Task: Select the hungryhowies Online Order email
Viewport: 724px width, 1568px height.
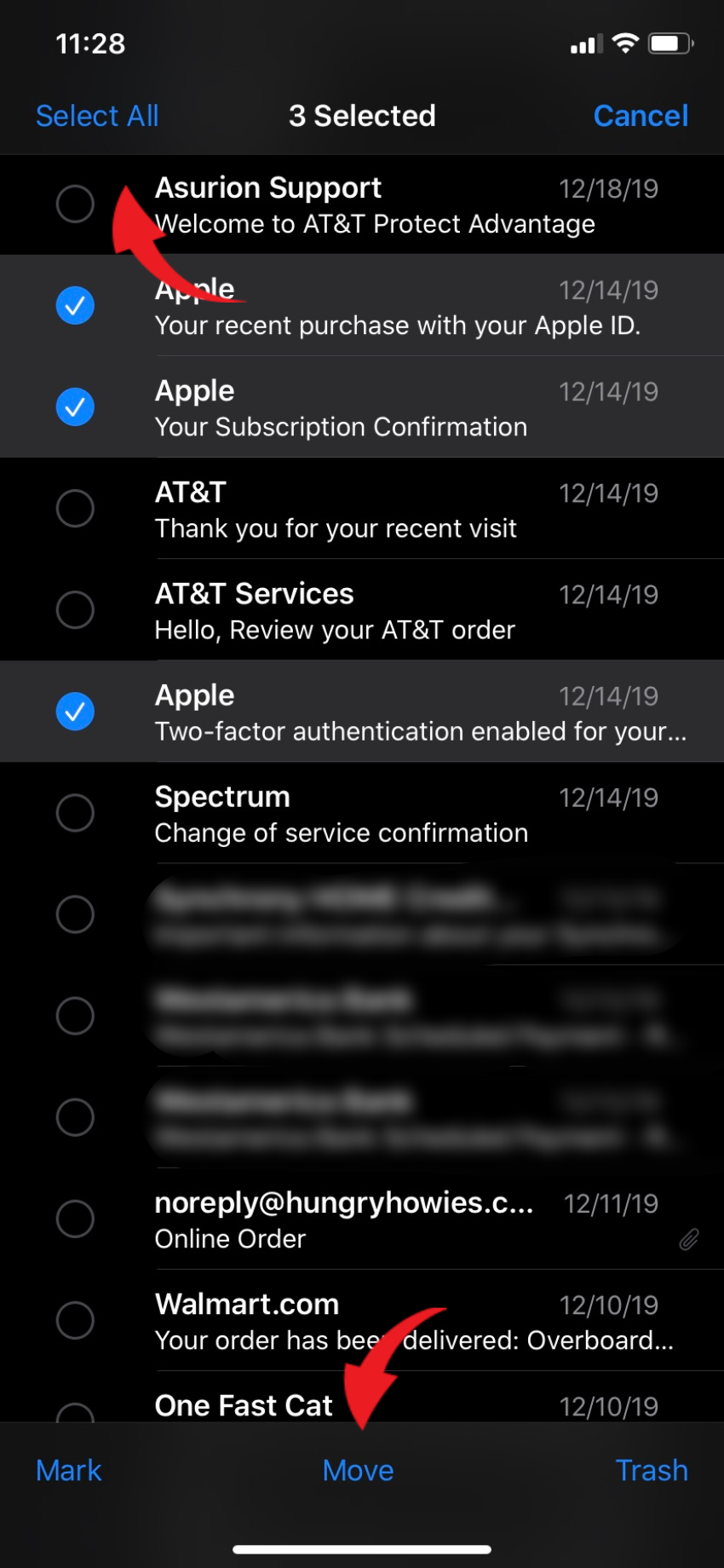Action: 75,1219
